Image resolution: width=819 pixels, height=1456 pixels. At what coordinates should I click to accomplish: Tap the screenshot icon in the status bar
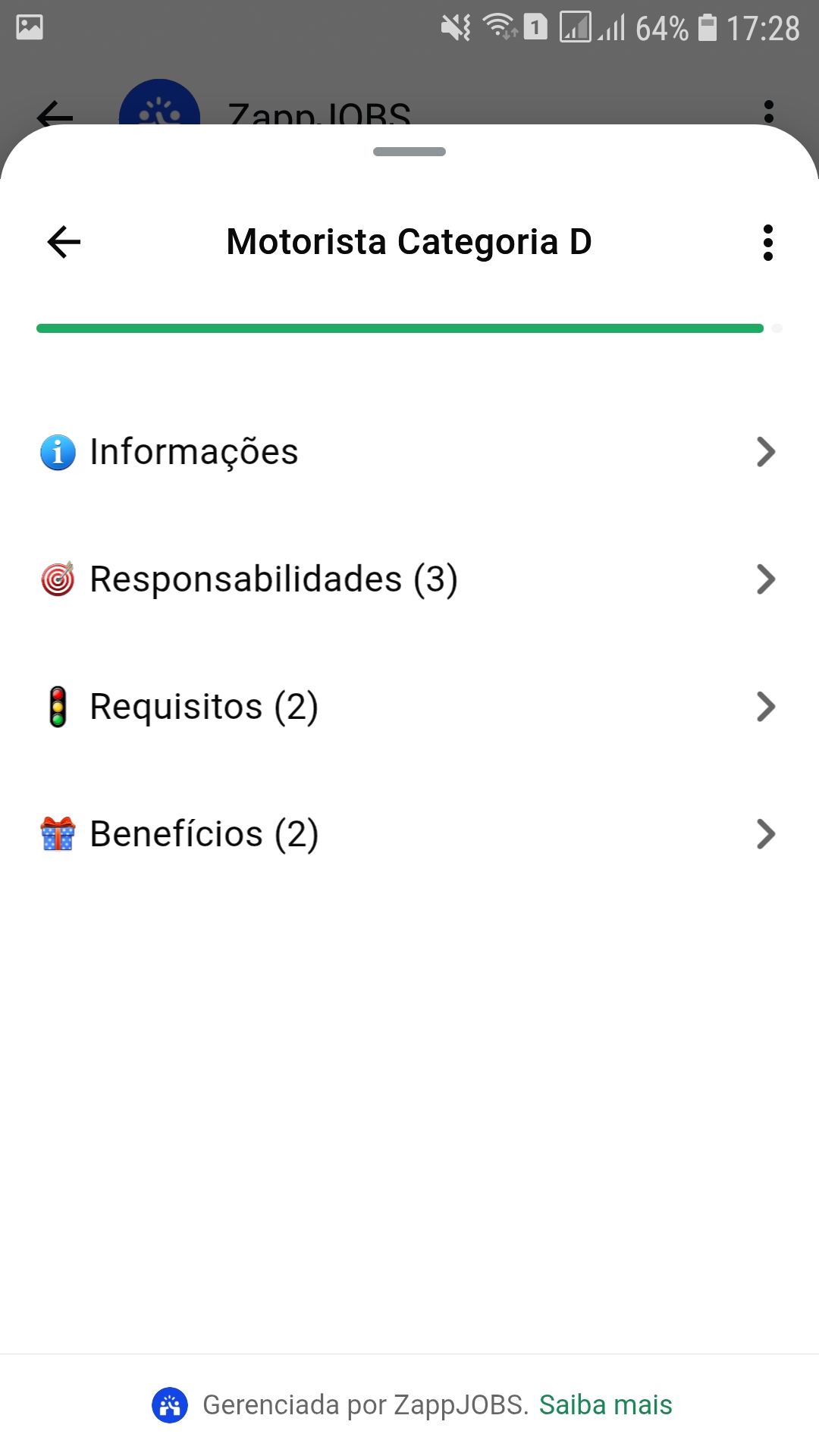[x=29, y=29]
